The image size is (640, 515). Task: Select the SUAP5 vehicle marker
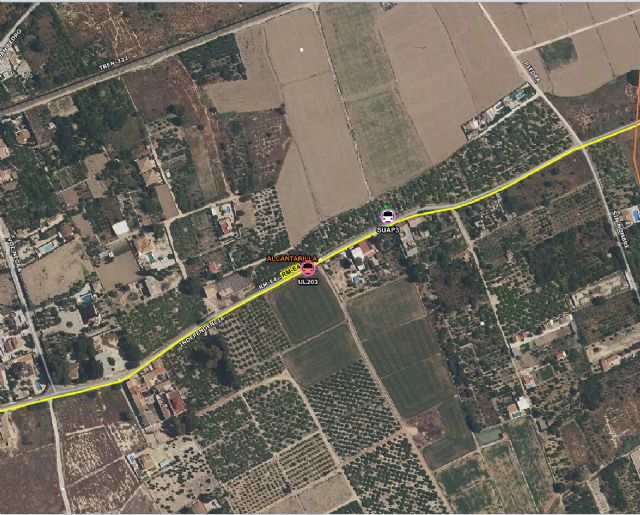[x=387, y=215]
